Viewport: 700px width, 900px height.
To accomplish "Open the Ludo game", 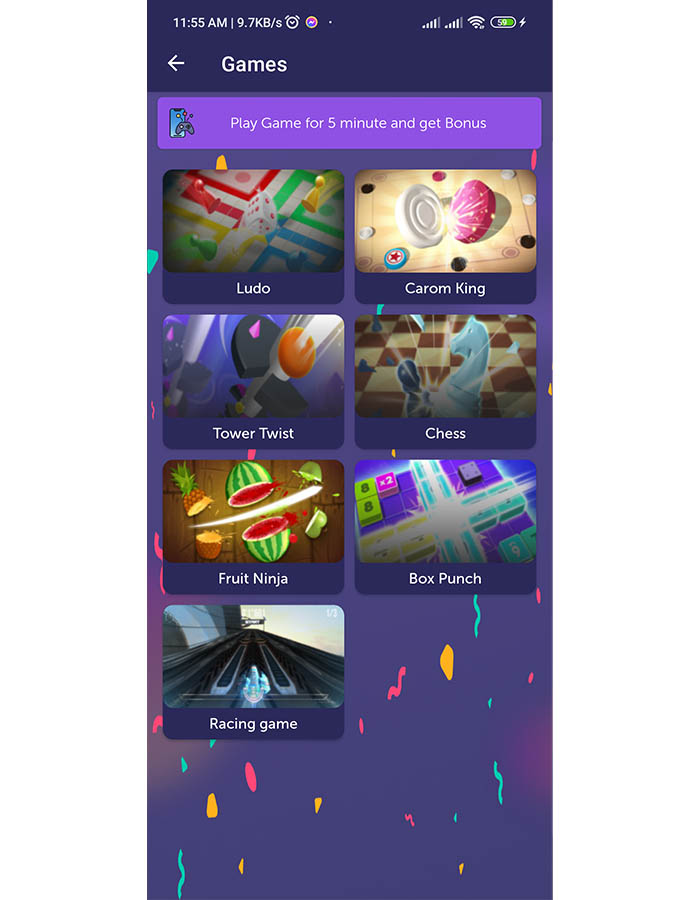I will pos(253,236).
